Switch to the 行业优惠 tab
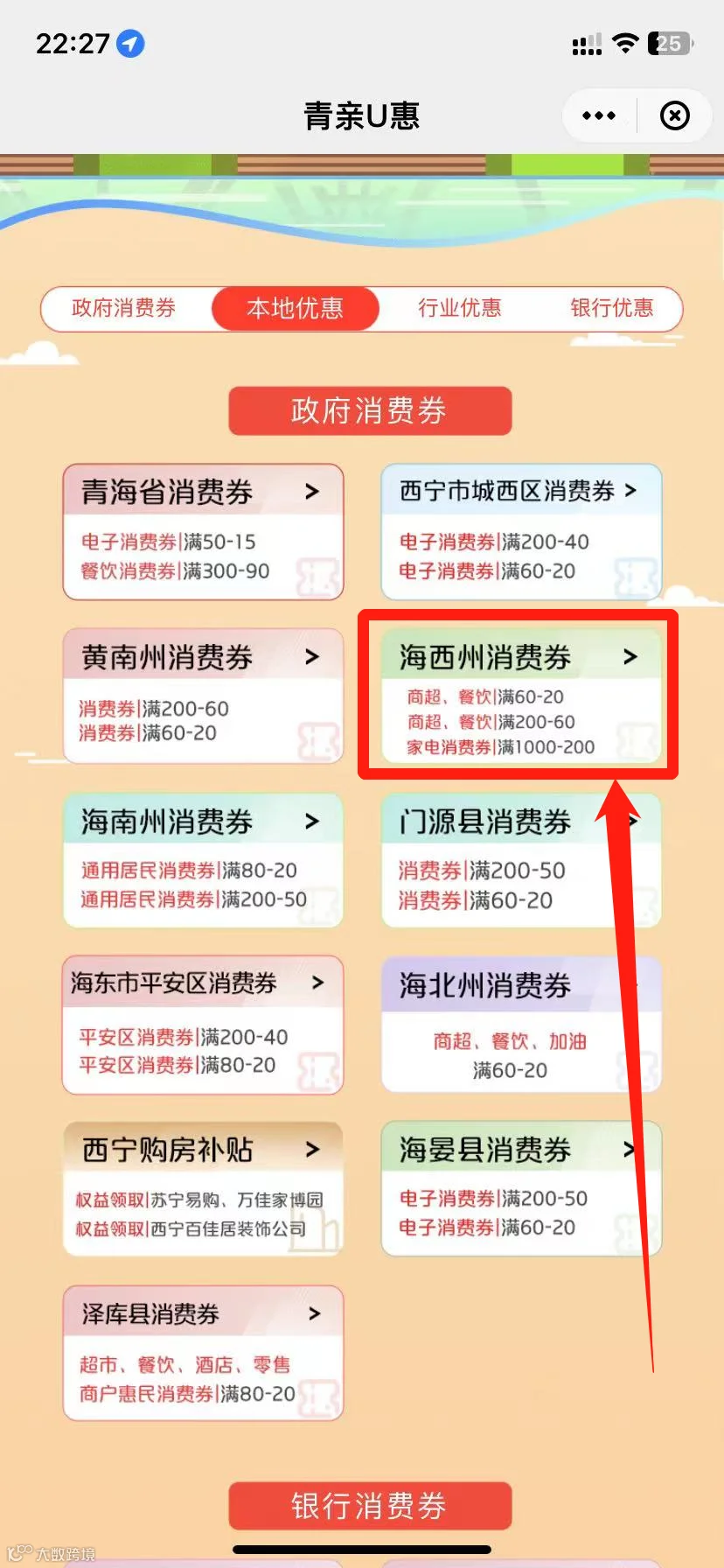Viewport: 724px width, 1568px height. tap(460, 308)
